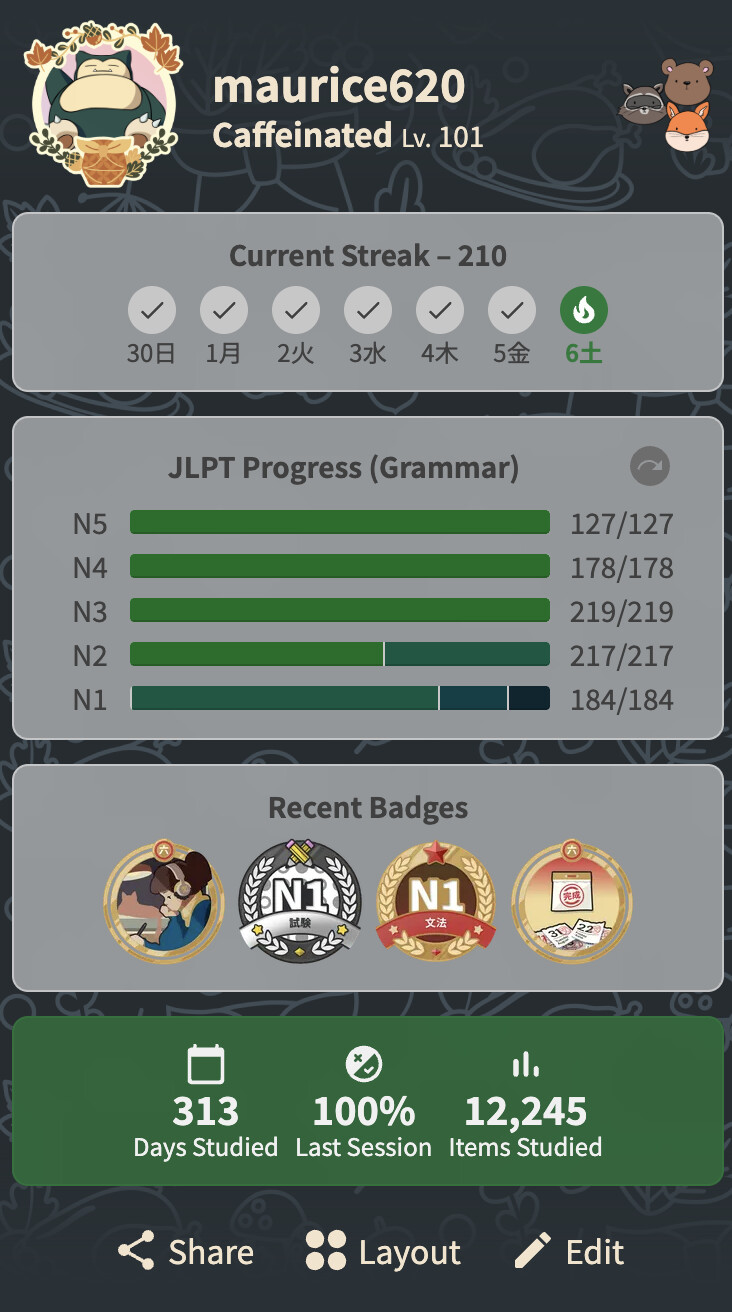
Task: Switch JLPT progress display with arrow icon
Action: point(650,466)
